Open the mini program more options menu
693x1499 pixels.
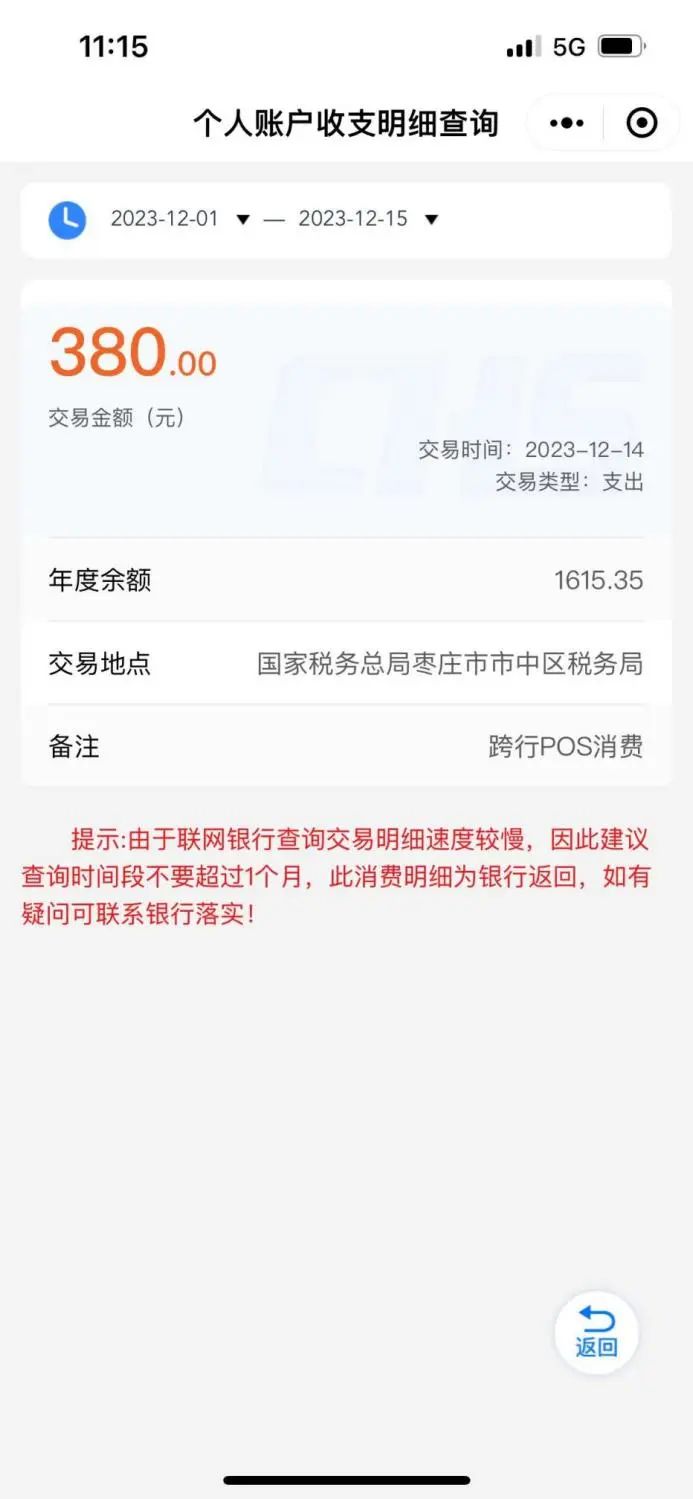point(566,123)
